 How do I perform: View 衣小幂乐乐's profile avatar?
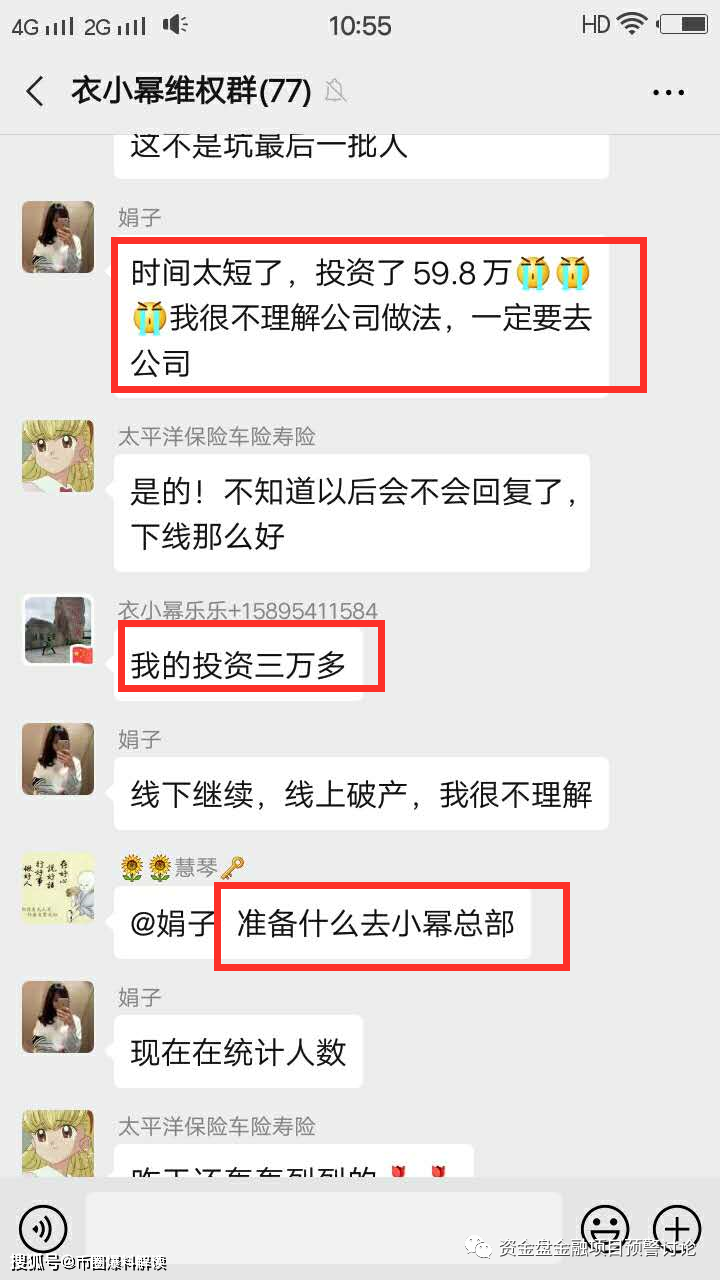pyautogui.click(x=58, y=631)
